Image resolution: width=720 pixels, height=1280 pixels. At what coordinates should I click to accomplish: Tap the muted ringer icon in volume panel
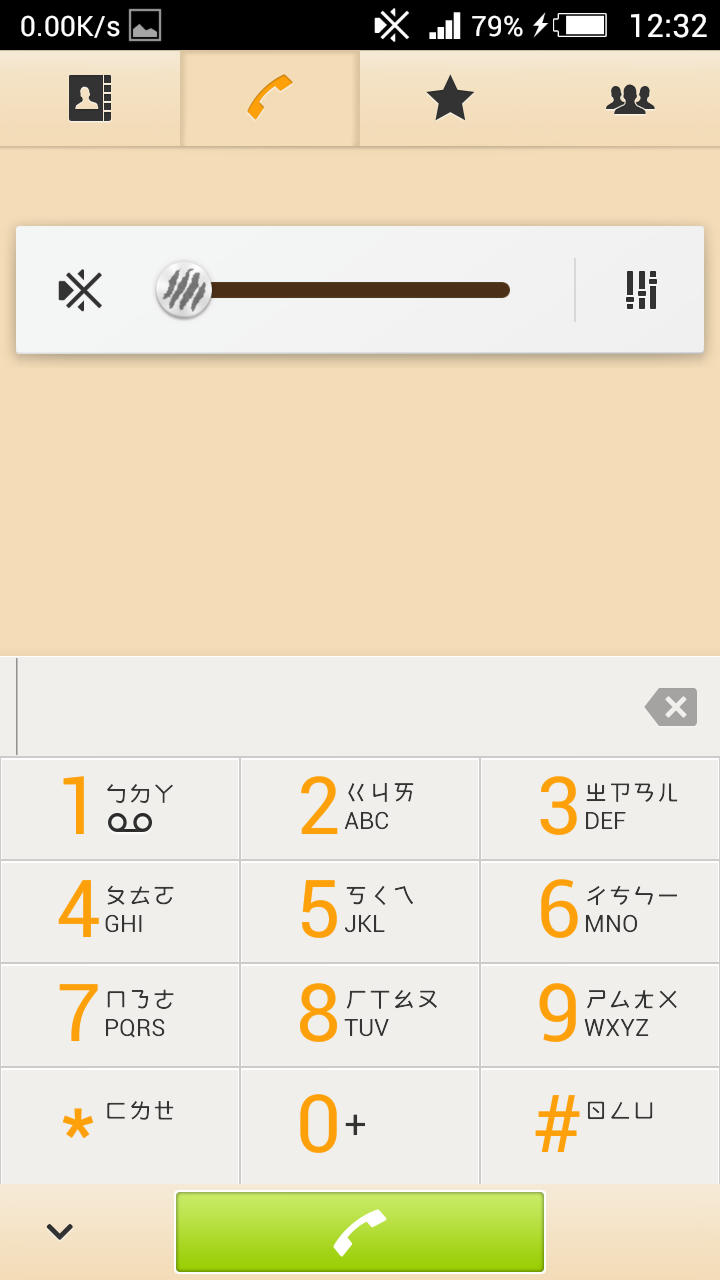click(81, 290)
